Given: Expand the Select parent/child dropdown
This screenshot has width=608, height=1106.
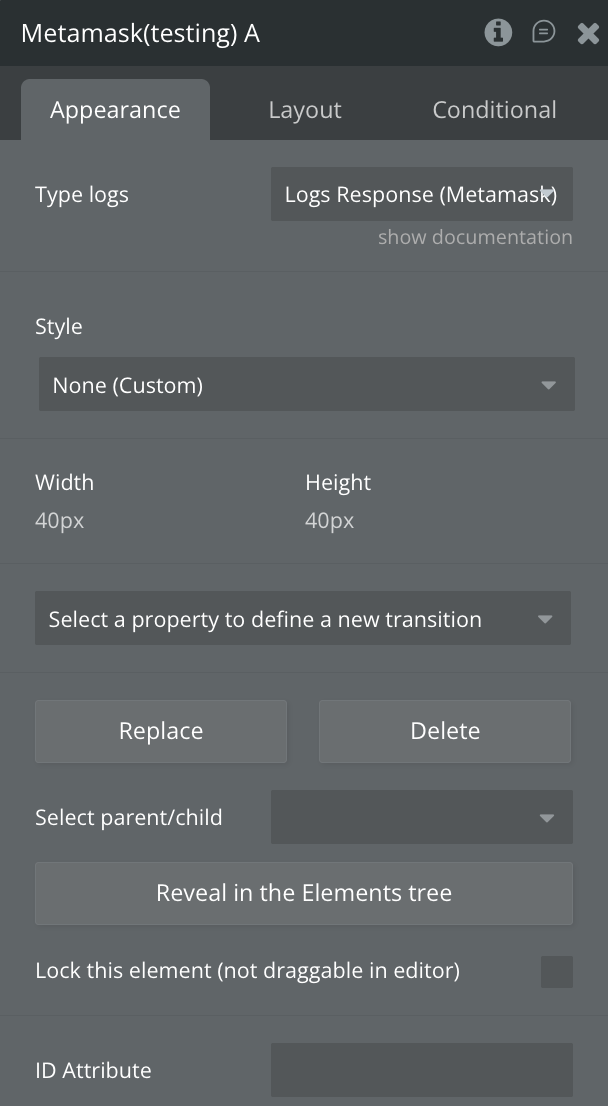Looking at the screenshot, I should point(421,817).
